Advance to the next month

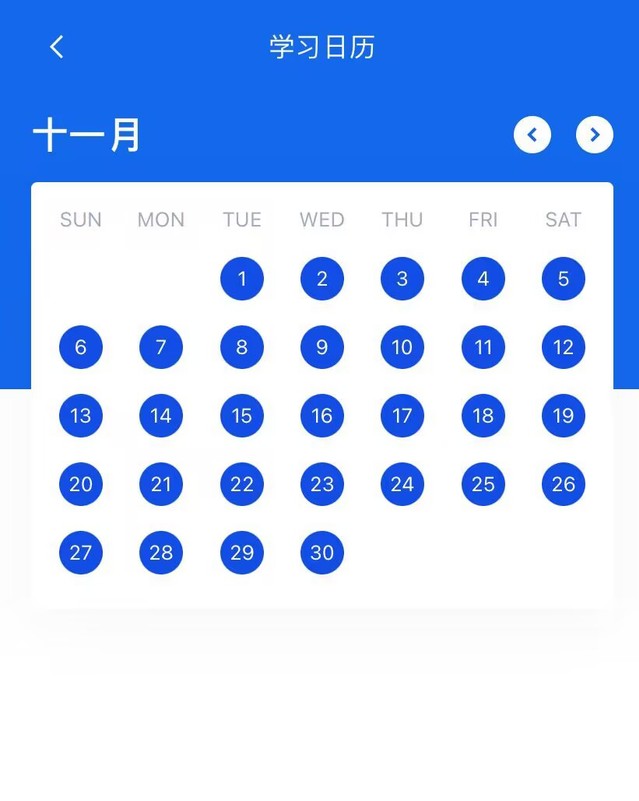point(594,135)
